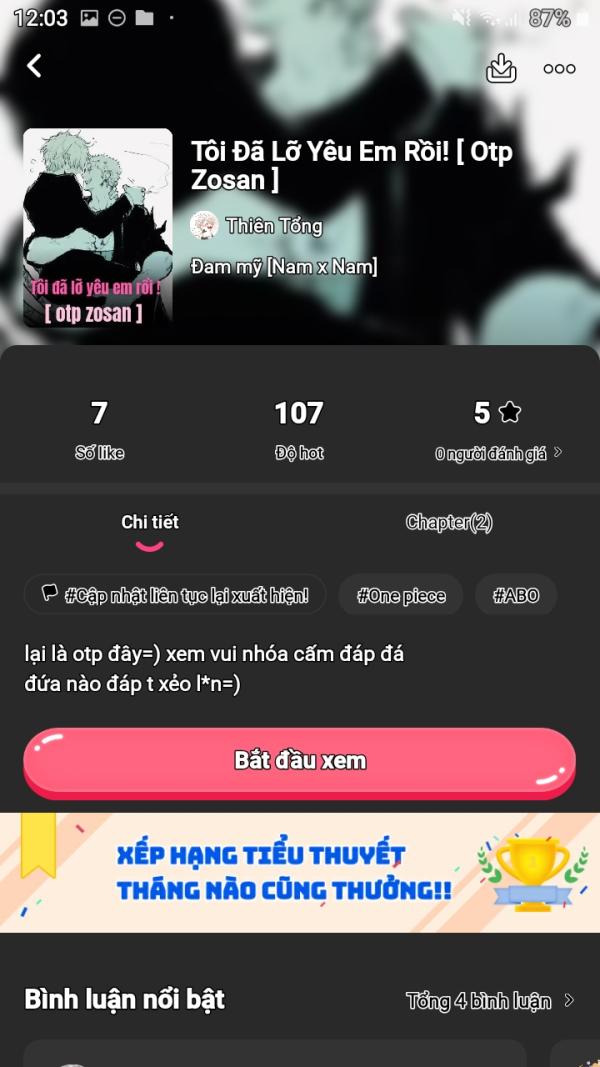Switch to the Chi tiết tab
This screenshot has width=600, height=1067.
click(x=150, y=522)
